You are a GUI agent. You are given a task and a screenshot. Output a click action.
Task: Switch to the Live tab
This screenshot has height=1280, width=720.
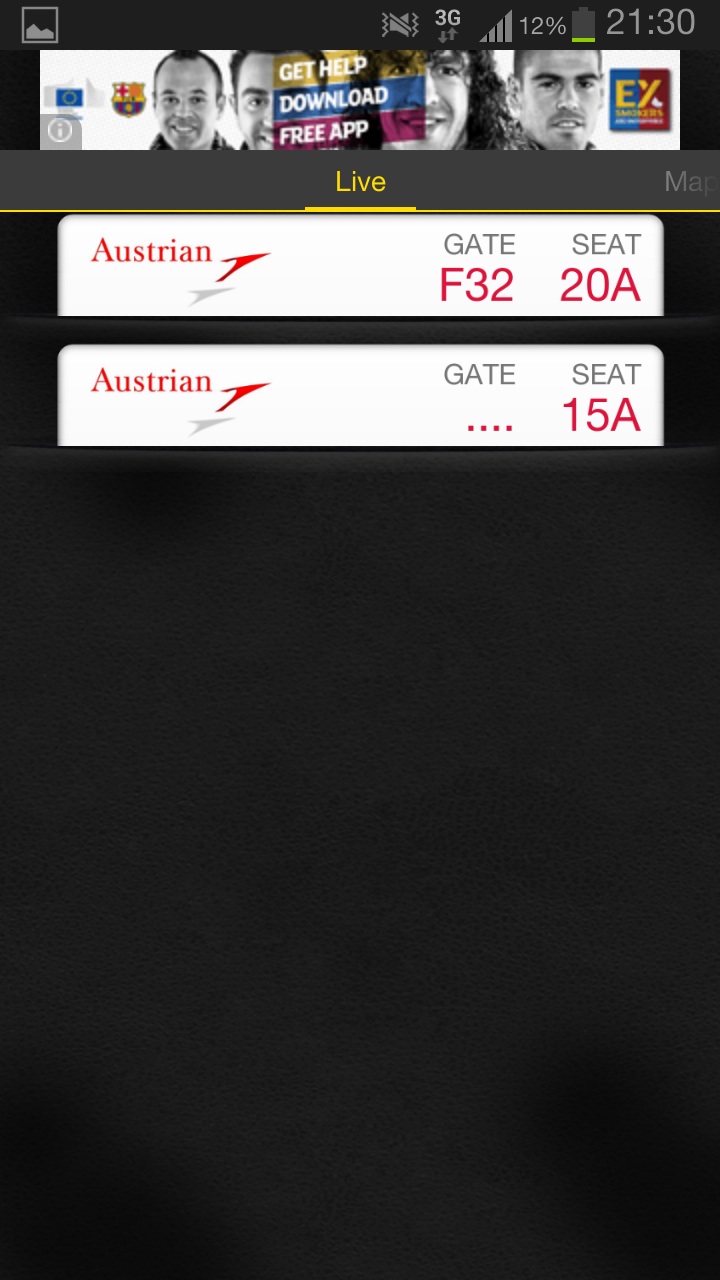coord(360,182)
